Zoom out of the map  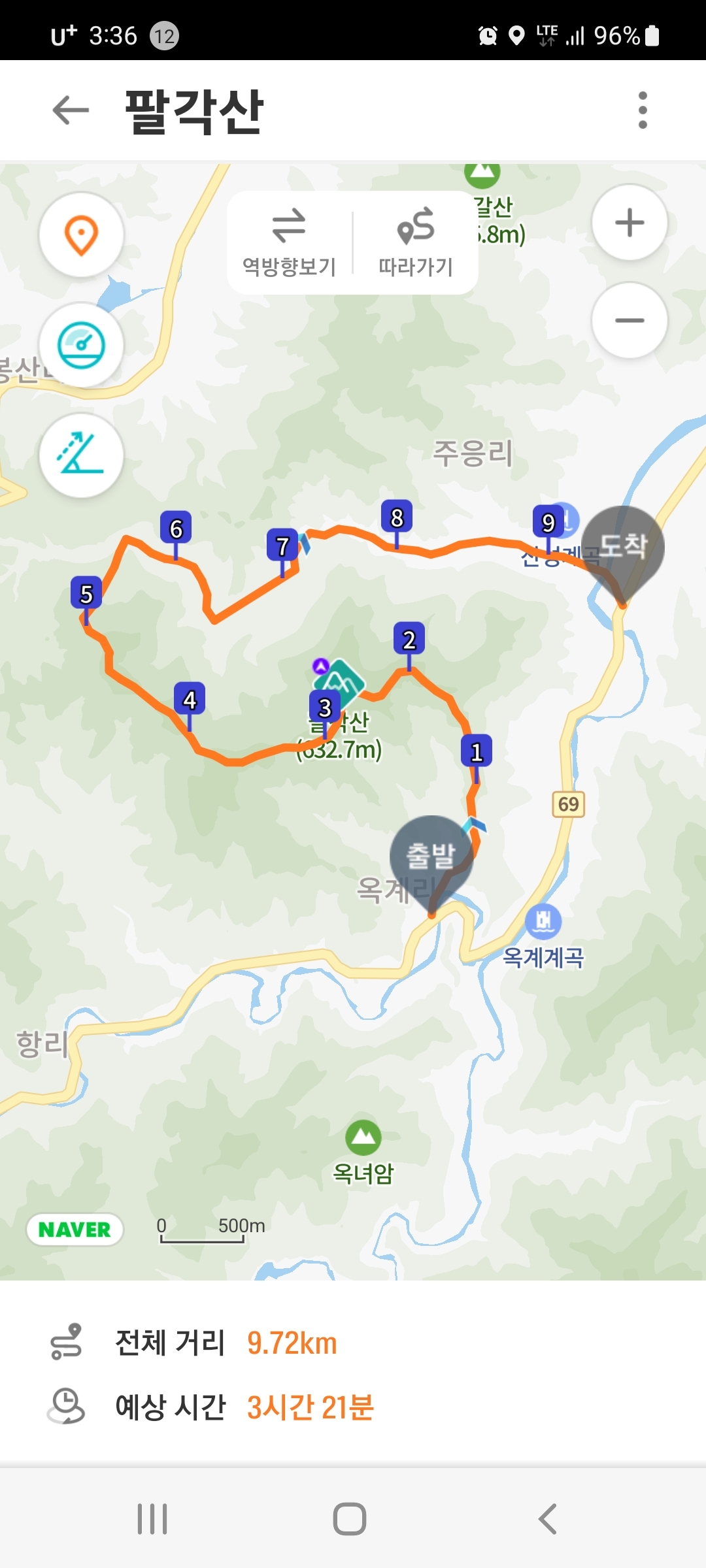[x=630, y=320]
